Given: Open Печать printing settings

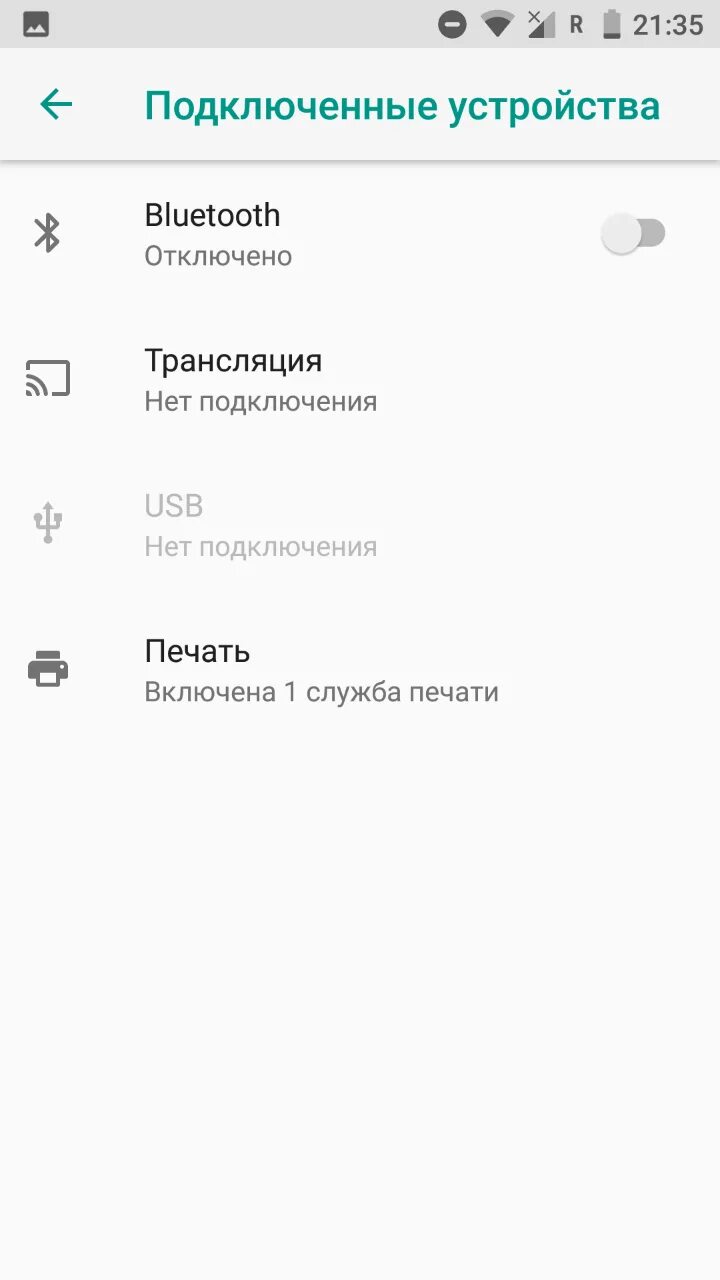Looking at the screenshot, I should [x=360, y=670].
